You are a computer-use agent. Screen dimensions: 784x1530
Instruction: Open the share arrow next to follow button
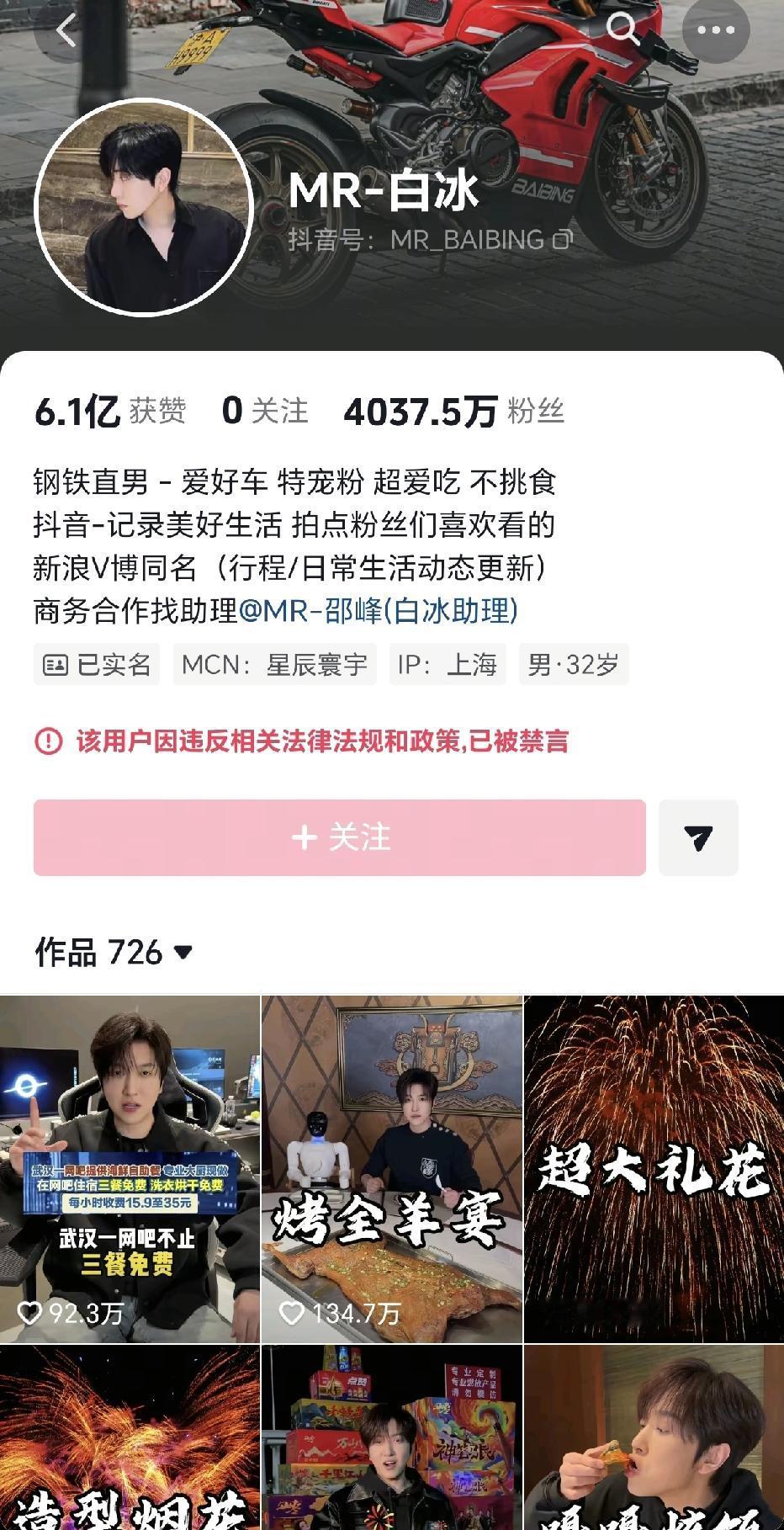[x=698, y=838]
